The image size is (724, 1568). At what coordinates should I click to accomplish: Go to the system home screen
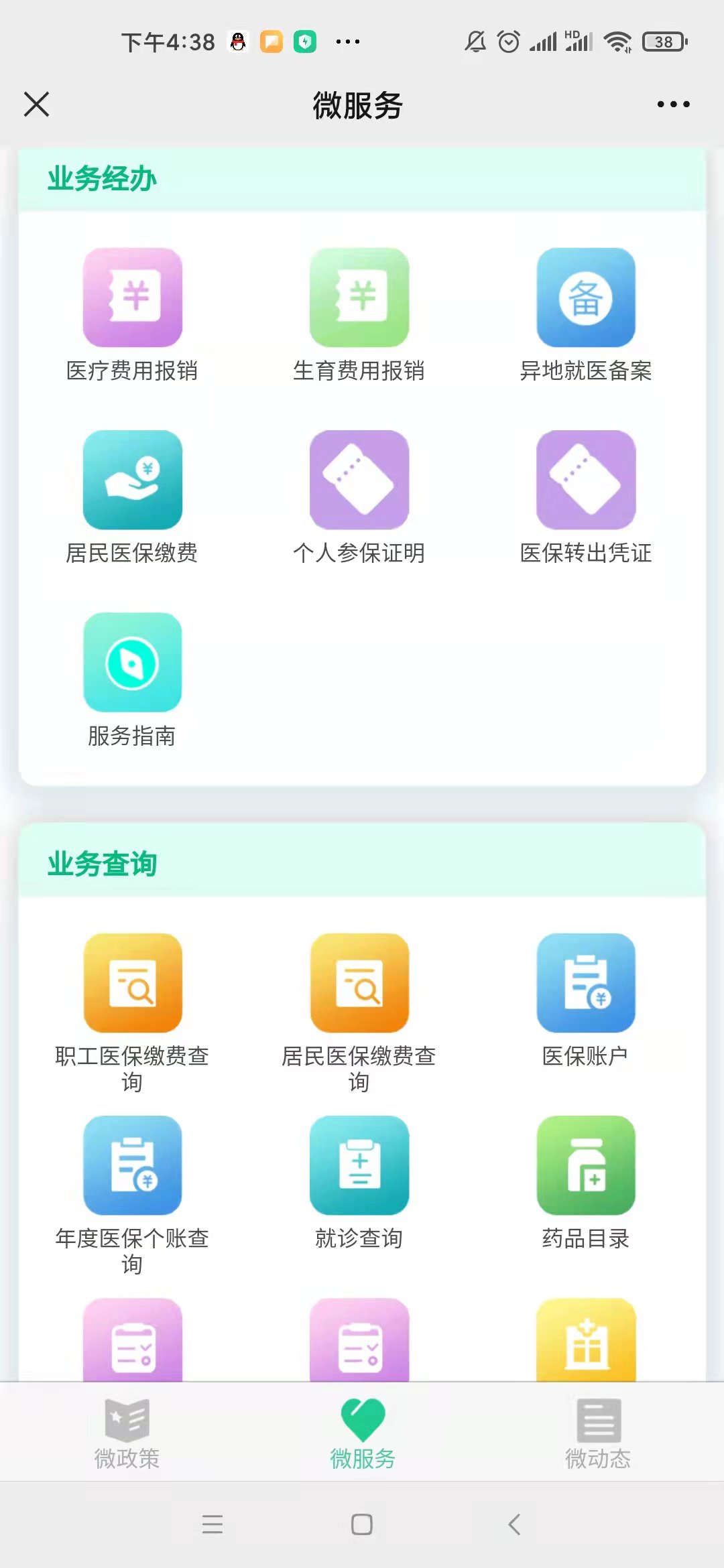pyautogui.click(x=362, y=1524)
